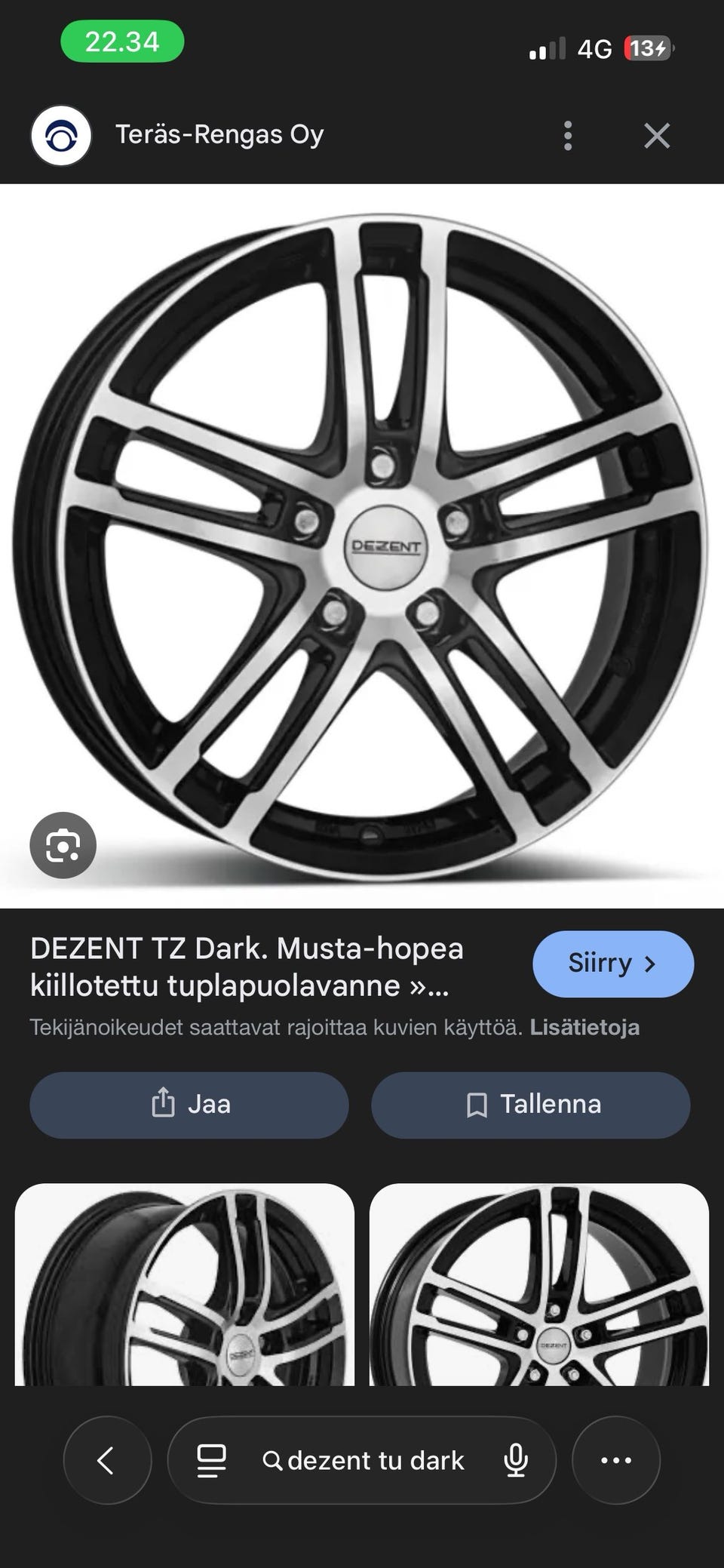Open the three-dot options near close button
Screen dimensions: 724x1568
[568, 134]
